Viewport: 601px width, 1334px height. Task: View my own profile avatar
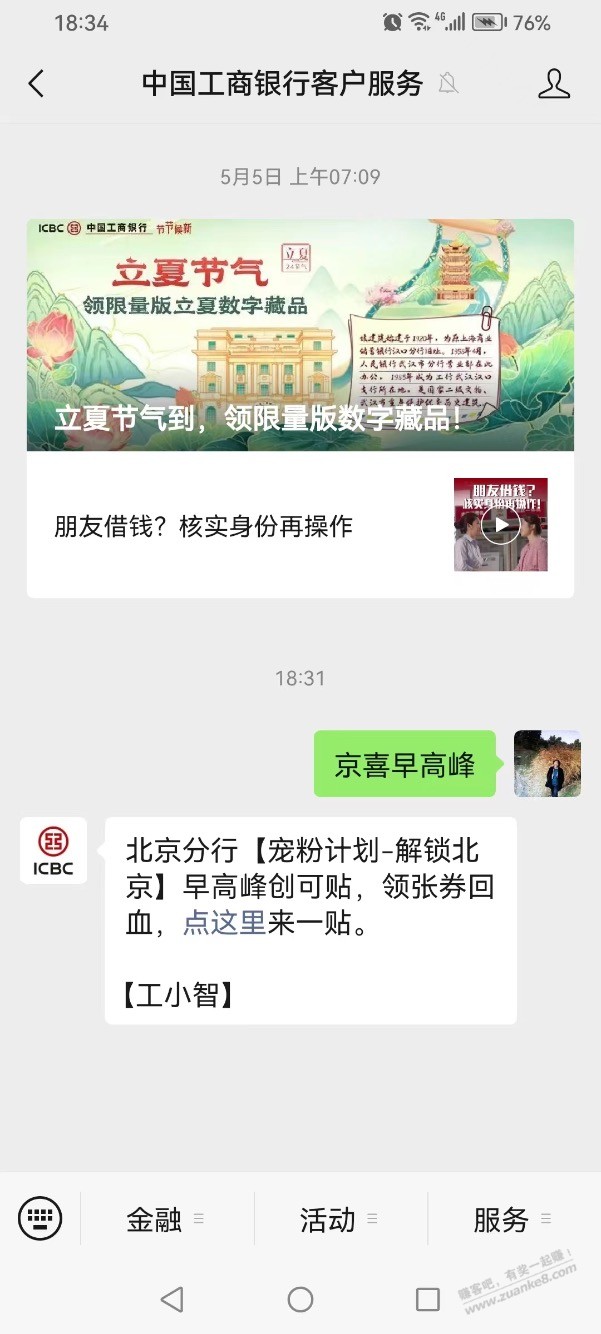(x=547, y=763)
